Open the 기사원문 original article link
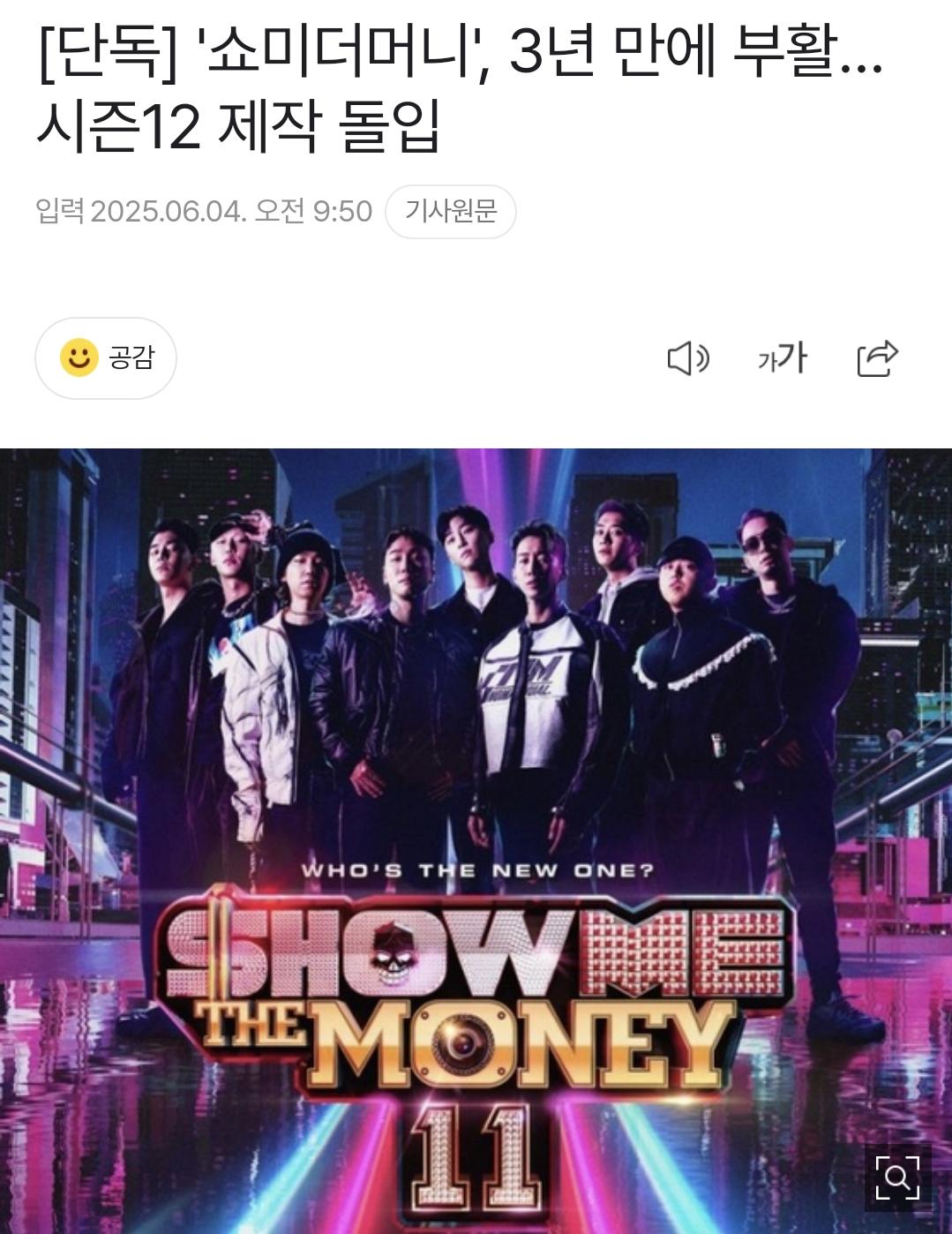The image size is (952, 1234). click(453, 208)
